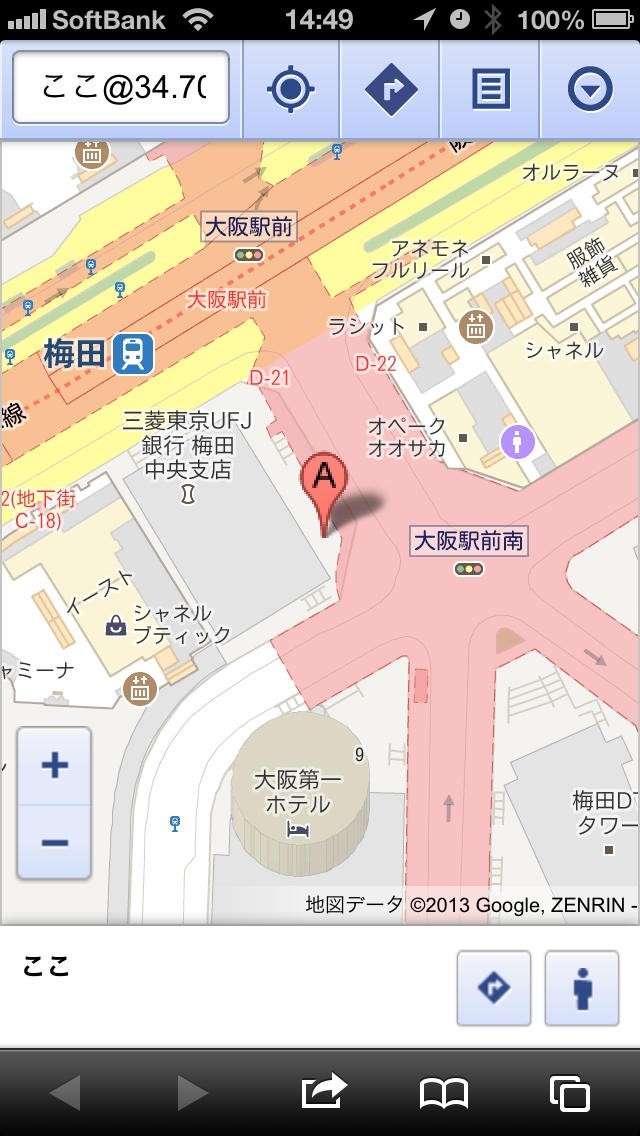Screen dimensions: 640x1136
Task: Open Safari bookmarks
Action: tap(444, 1093)
